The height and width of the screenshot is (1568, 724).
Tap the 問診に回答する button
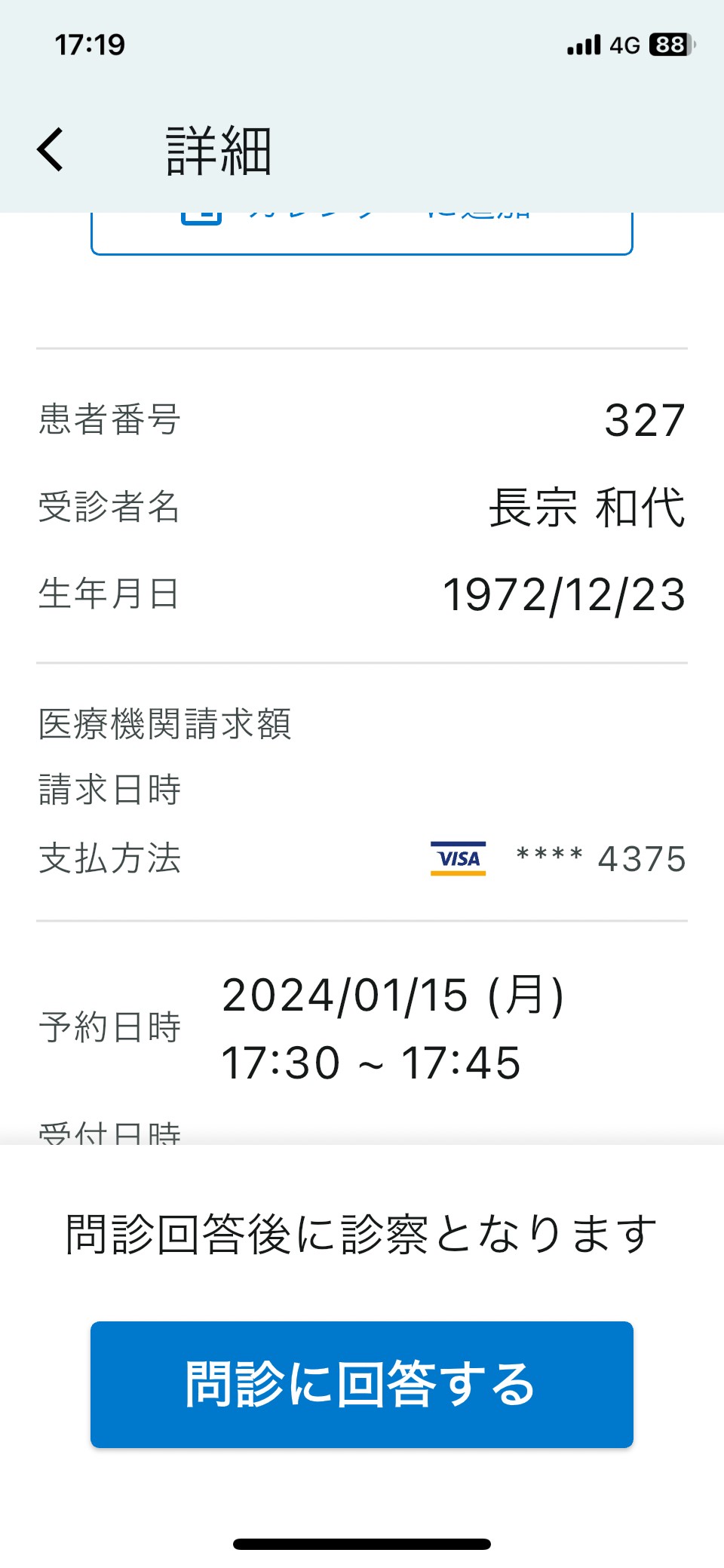(362, 1385)
